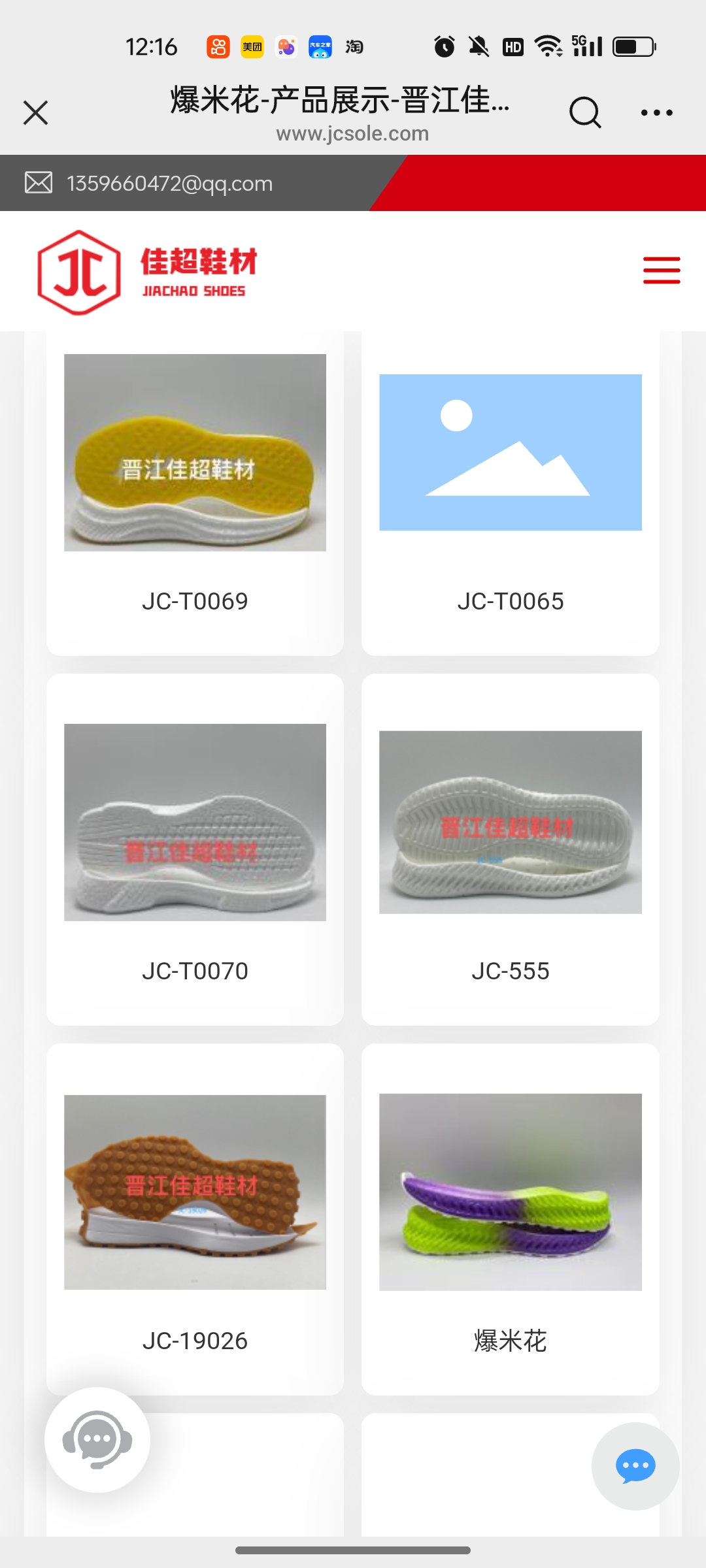Close the in-app browser page
This screenshot has width=706, height=1568.
[x=36, y=112]
